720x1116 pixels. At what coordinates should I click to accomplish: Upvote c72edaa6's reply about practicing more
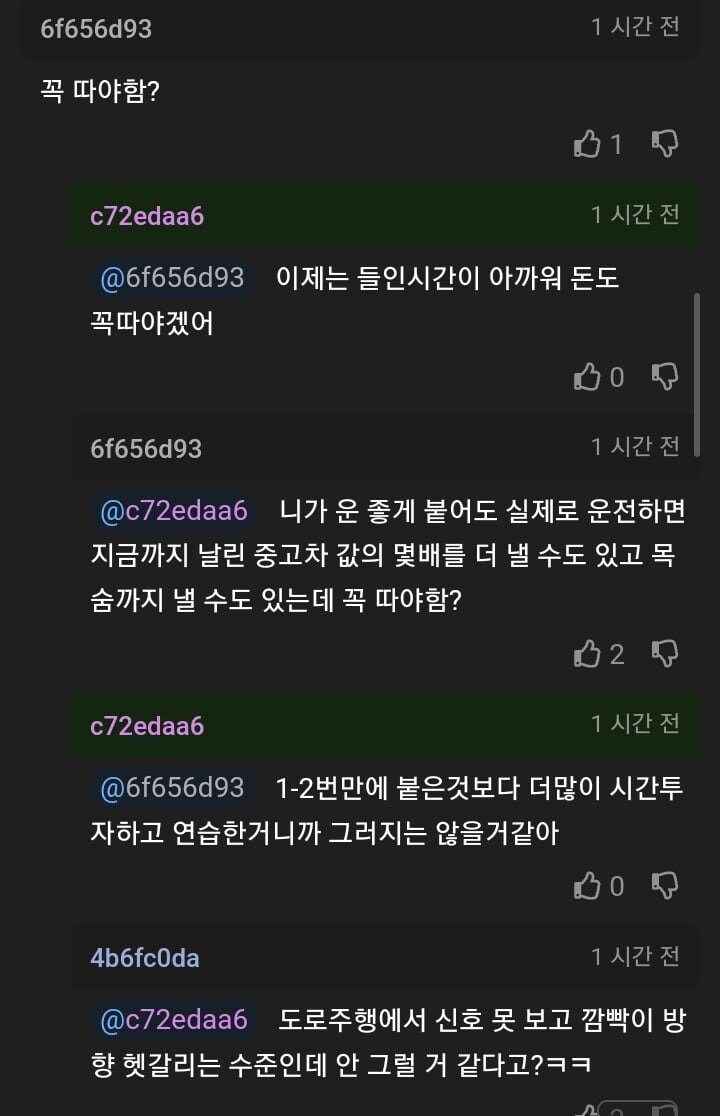587,886
